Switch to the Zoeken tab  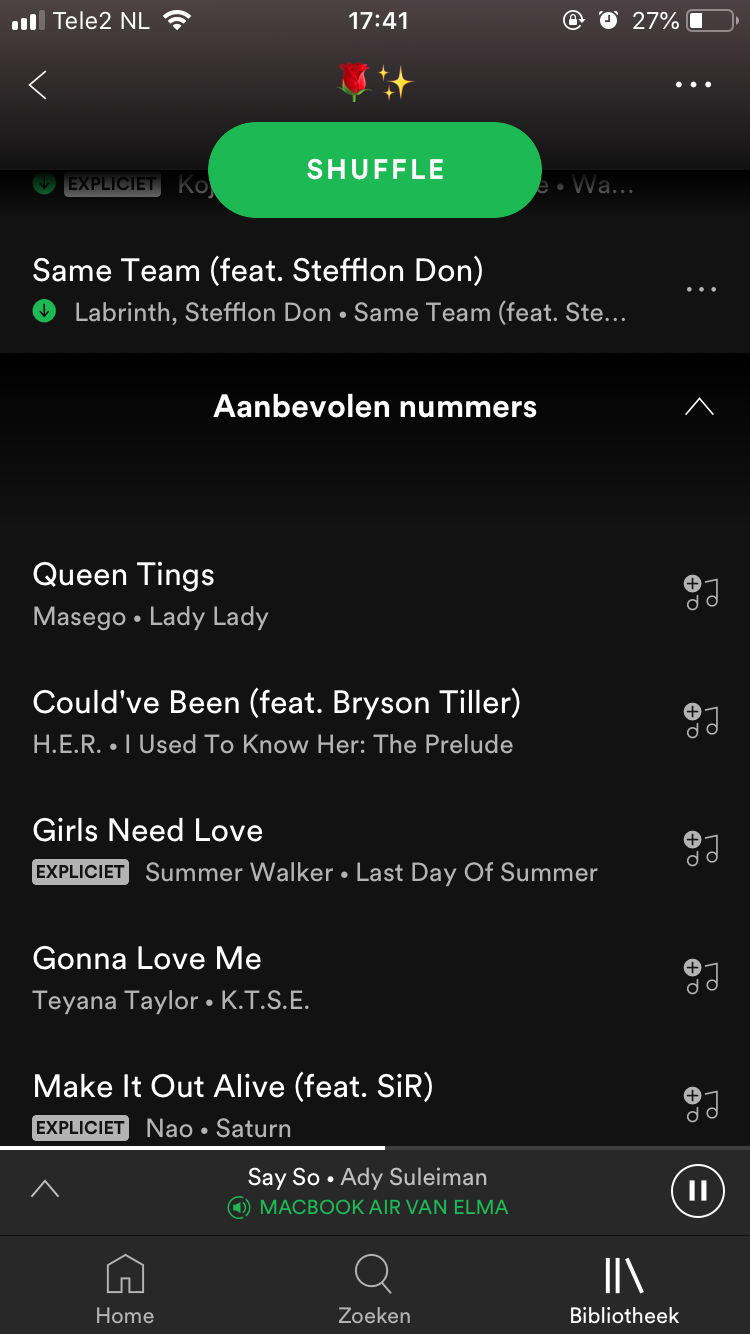click(374, 1290)
